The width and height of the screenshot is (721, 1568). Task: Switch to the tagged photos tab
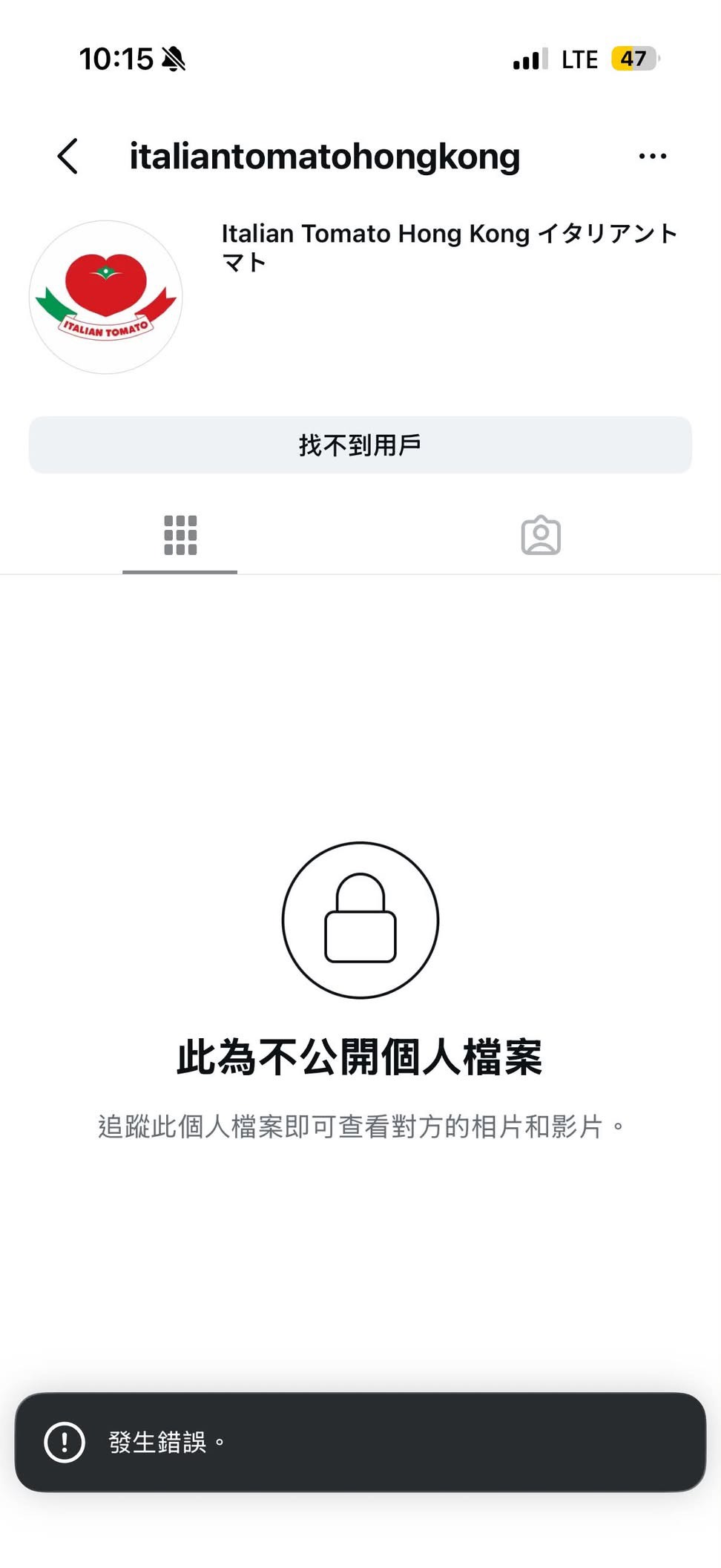tap(541, 535)
